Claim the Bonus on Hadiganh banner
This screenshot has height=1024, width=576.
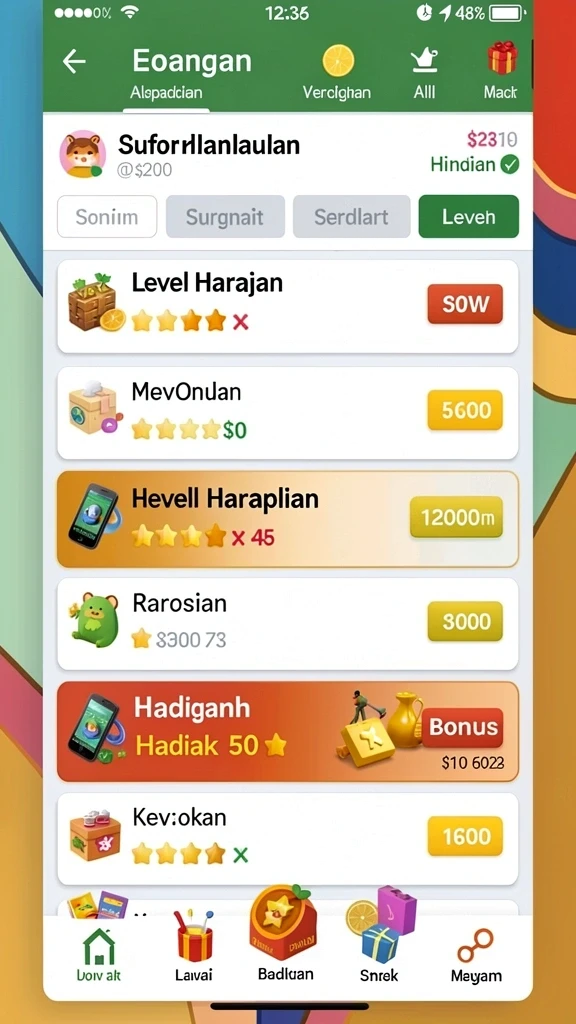coord(462,728)
